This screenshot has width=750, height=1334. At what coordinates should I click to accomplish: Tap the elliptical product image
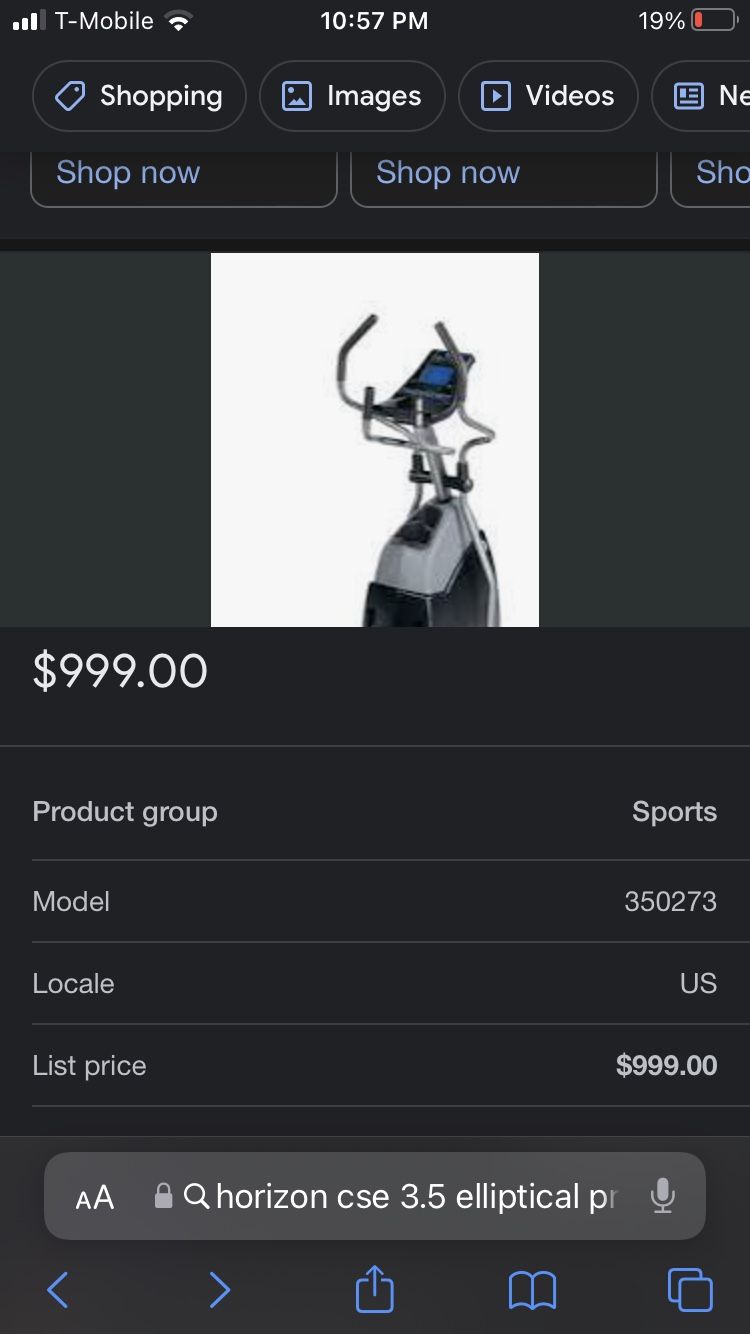coord(375,440)
